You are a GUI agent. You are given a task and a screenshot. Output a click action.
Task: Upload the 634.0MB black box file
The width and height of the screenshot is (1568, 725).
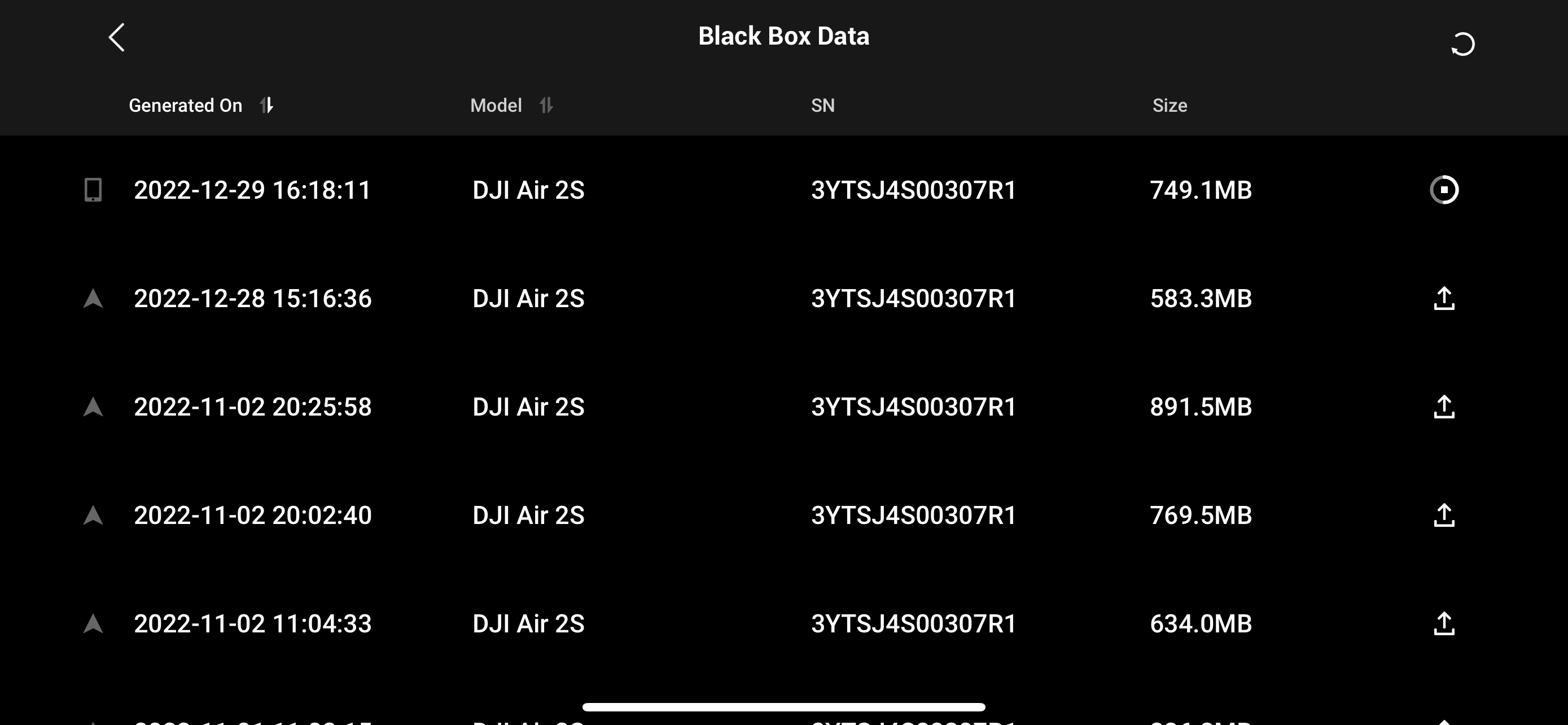[x=1444, y=623]
